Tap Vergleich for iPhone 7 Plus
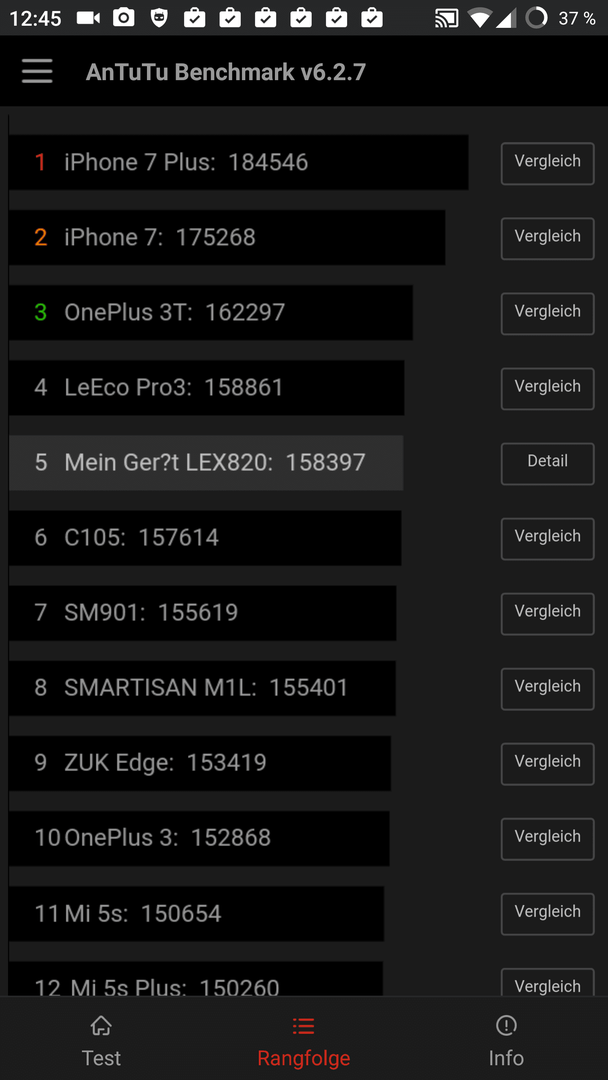608x1080 pixels. (547, 163)
